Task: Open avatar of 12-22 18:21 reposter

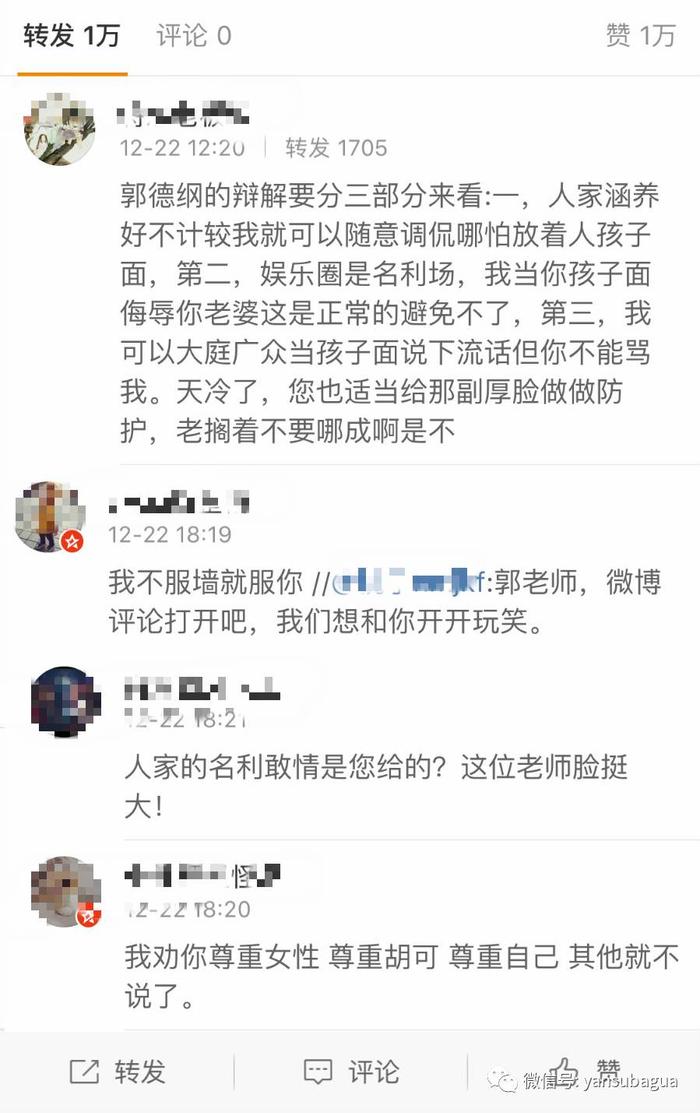Action: (x=66, y=701)
